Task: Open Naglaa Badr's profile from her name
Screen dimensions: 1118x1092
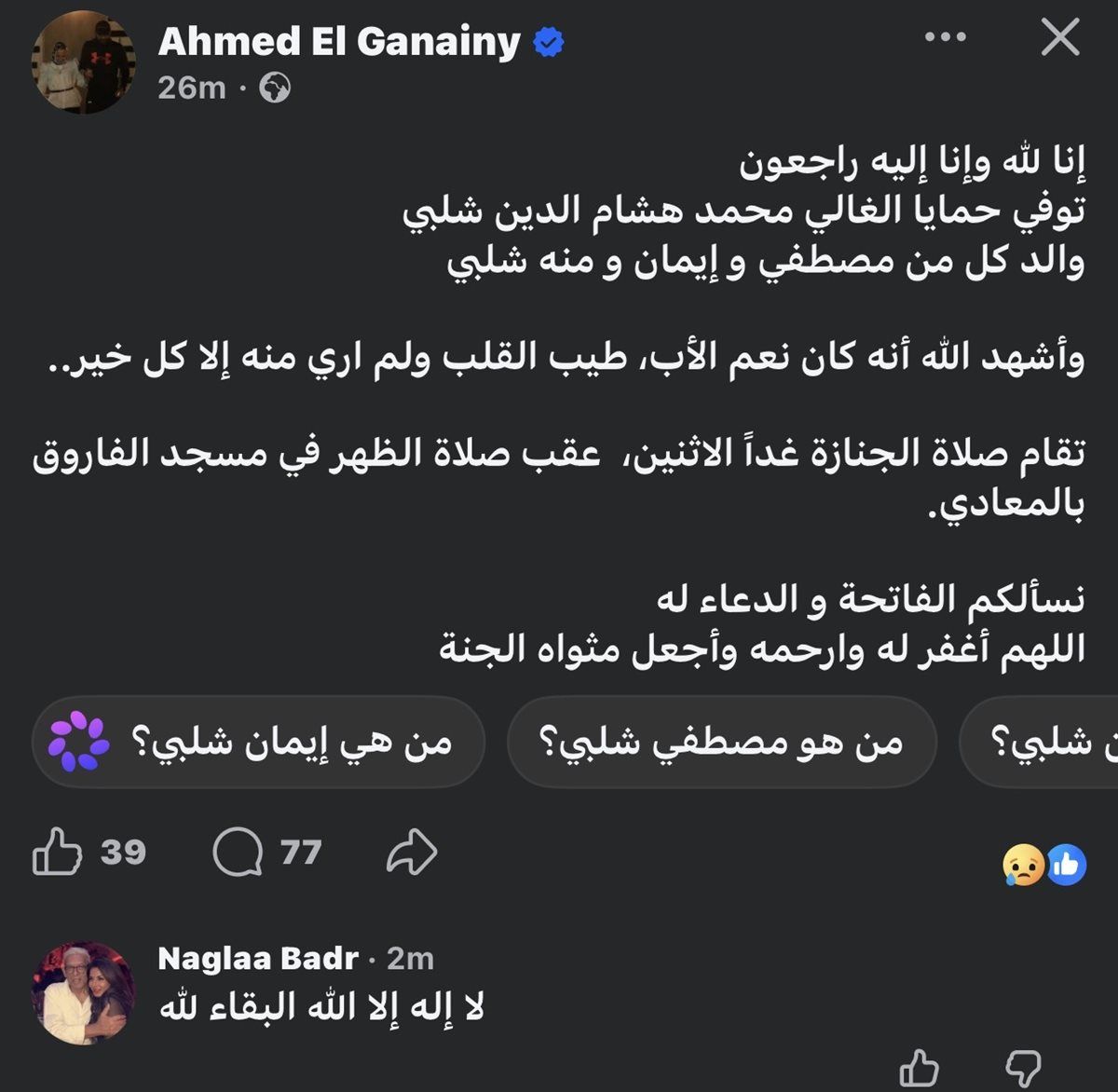Action: 258,958
